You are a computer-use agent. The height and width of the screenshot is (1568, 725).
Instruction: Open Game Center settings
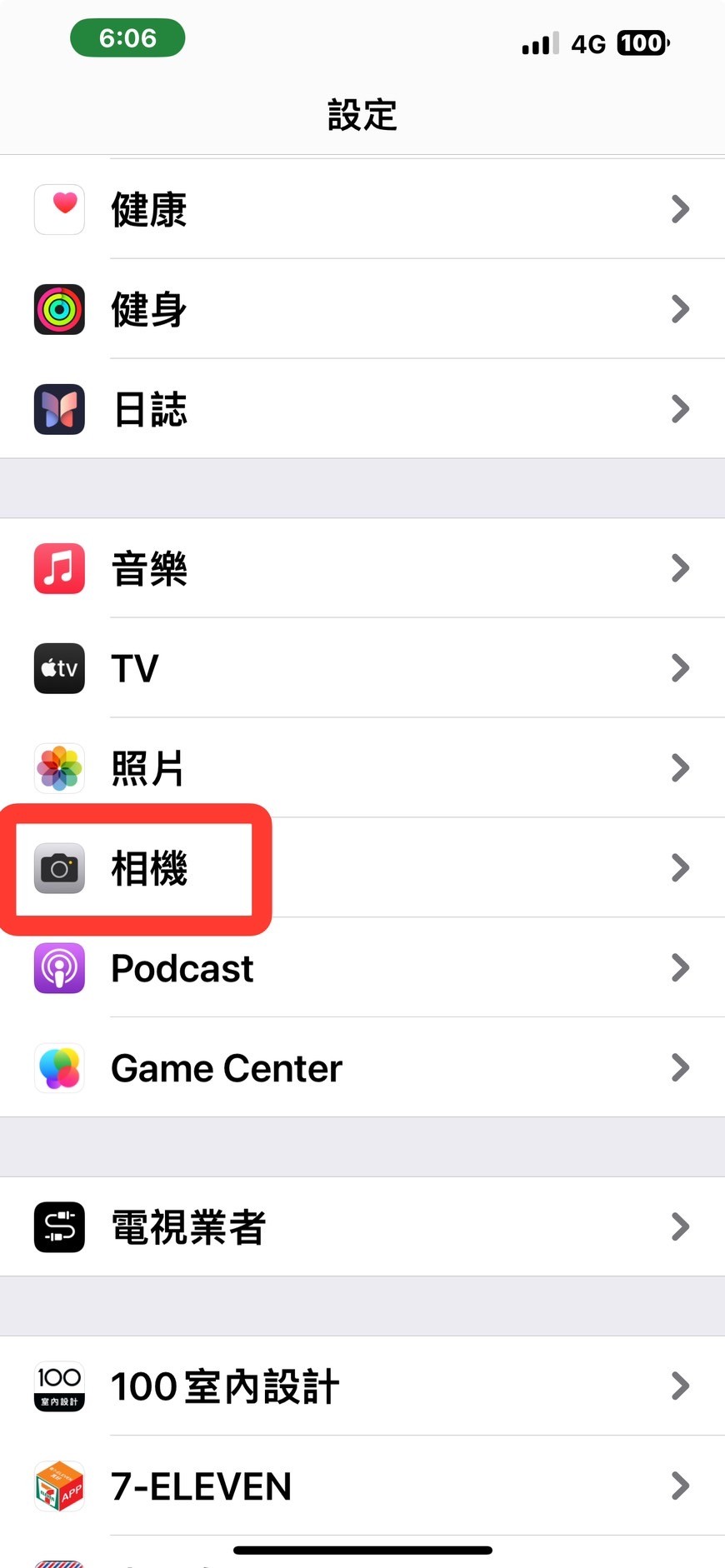point(362,1068)
